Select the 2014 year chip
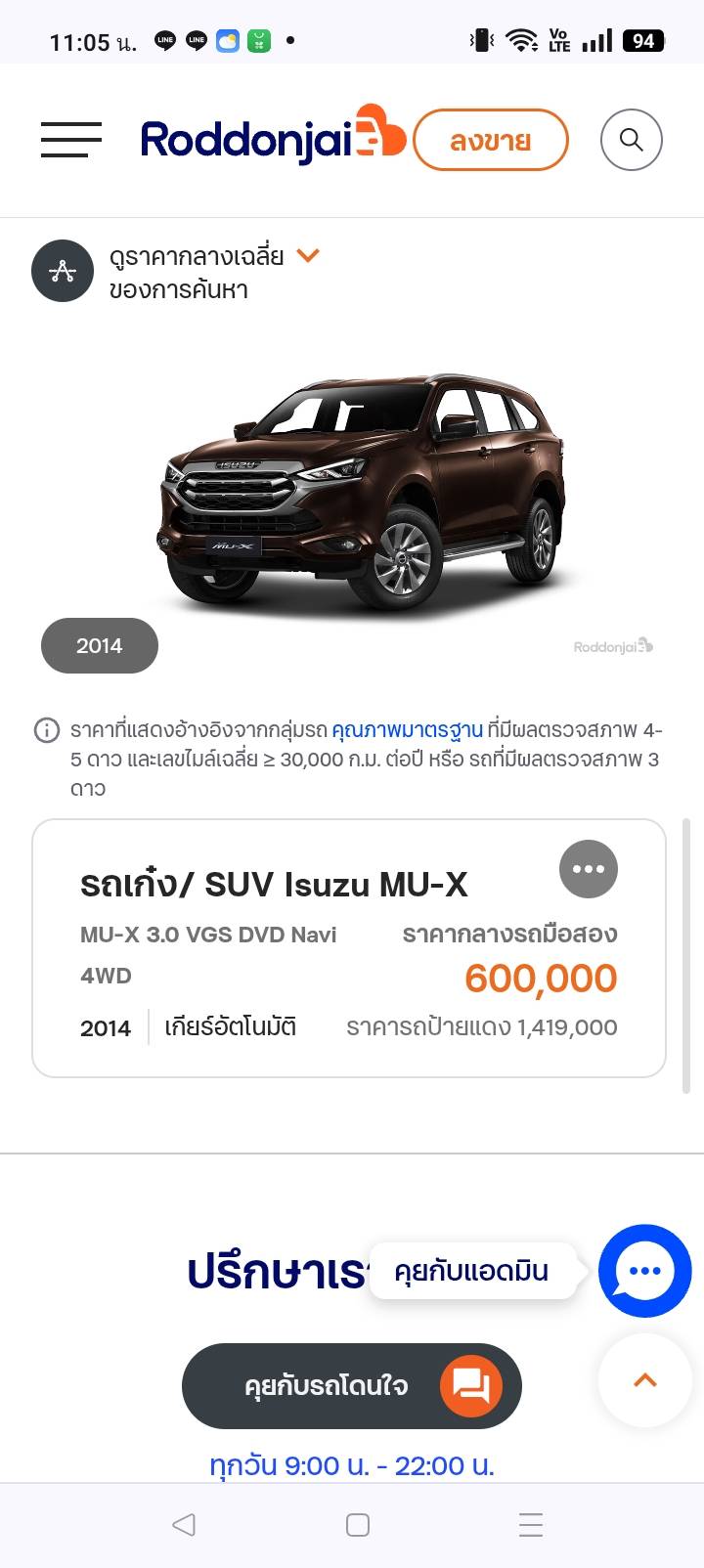Image resolution: width=704 pixels, height=1568 pixels. point(99,645)
